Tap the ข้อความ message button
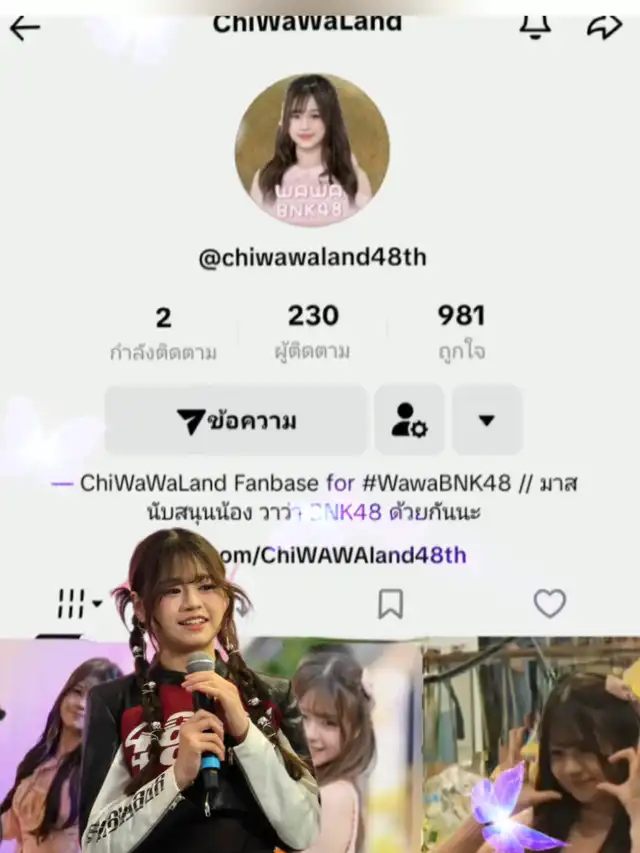The width and height of the screenshot is (640, 853). pos(236,421)
